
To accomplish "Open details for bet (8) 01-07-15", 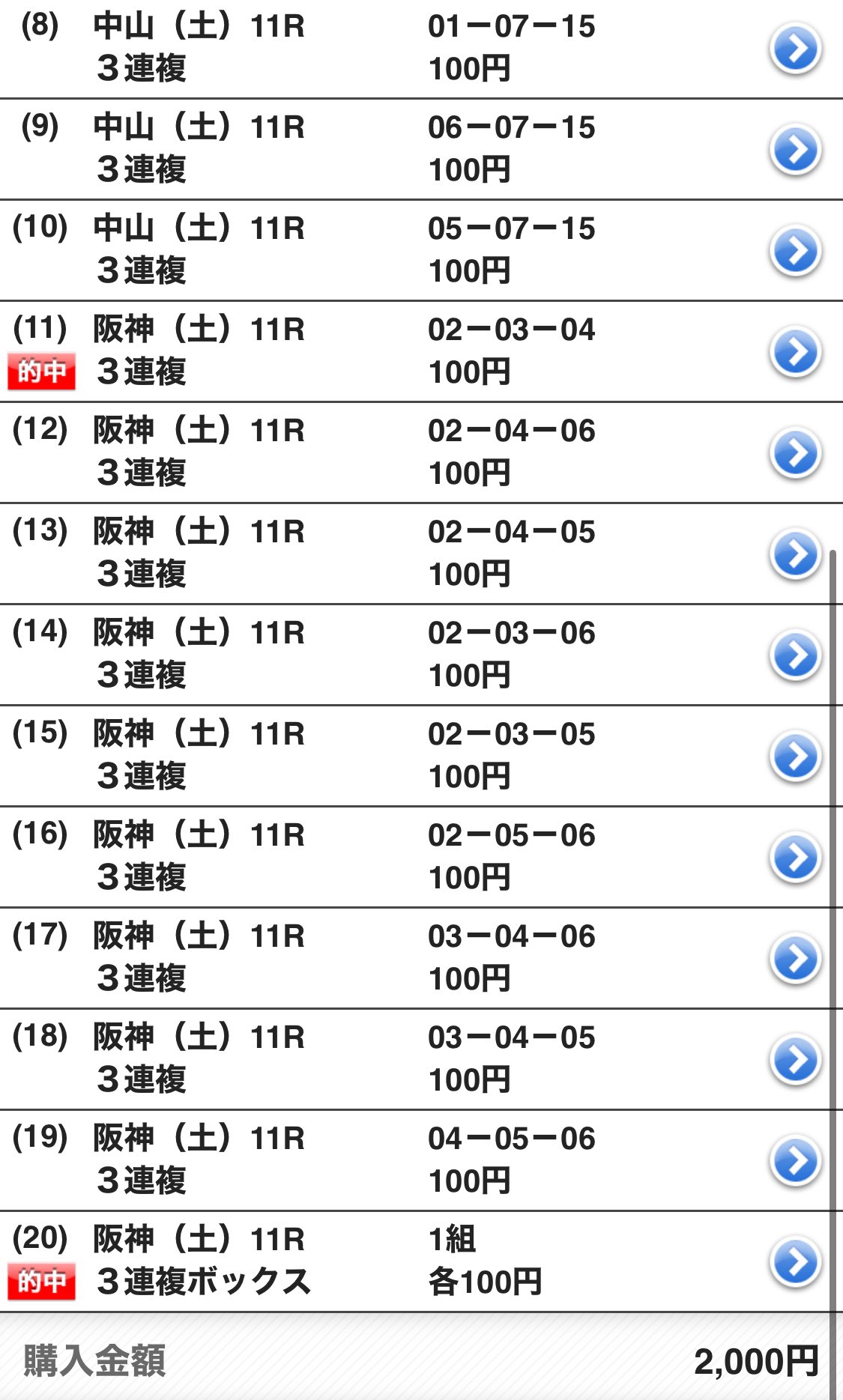I will coord(795,49).
